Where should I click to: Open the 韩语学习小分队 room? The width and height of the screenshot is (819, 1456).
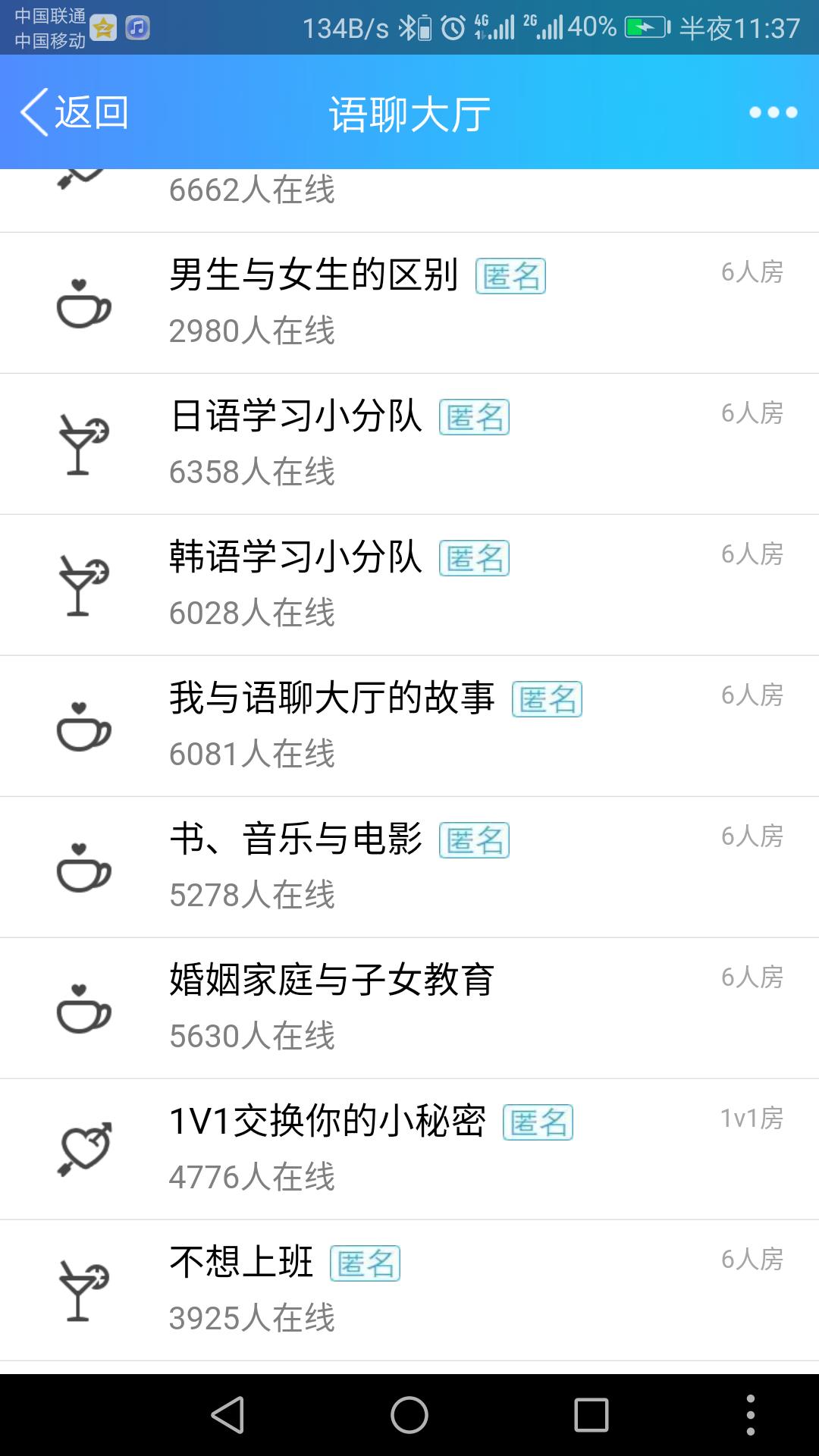(x=409, y=585)
